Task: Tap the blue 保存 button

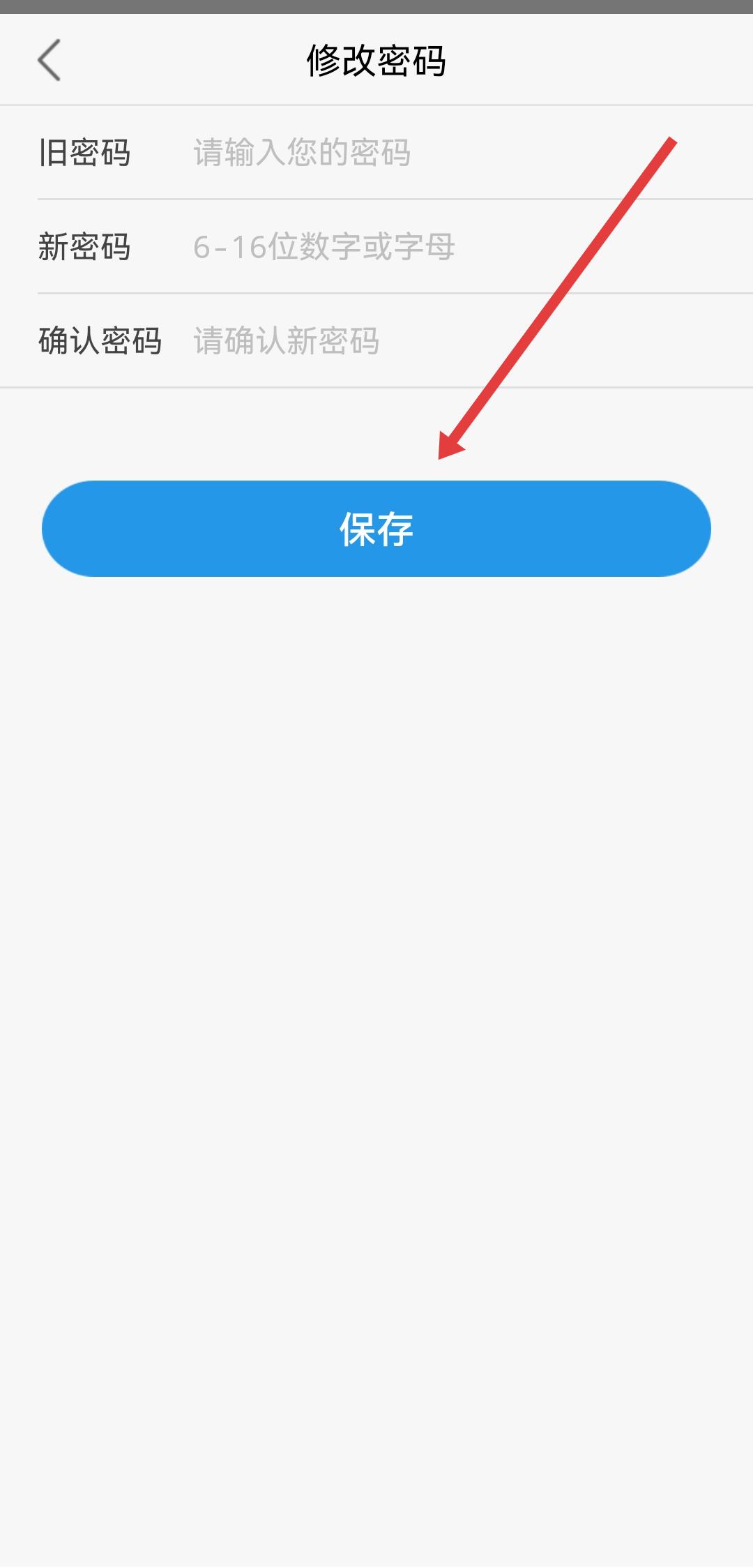Action: 376,529
